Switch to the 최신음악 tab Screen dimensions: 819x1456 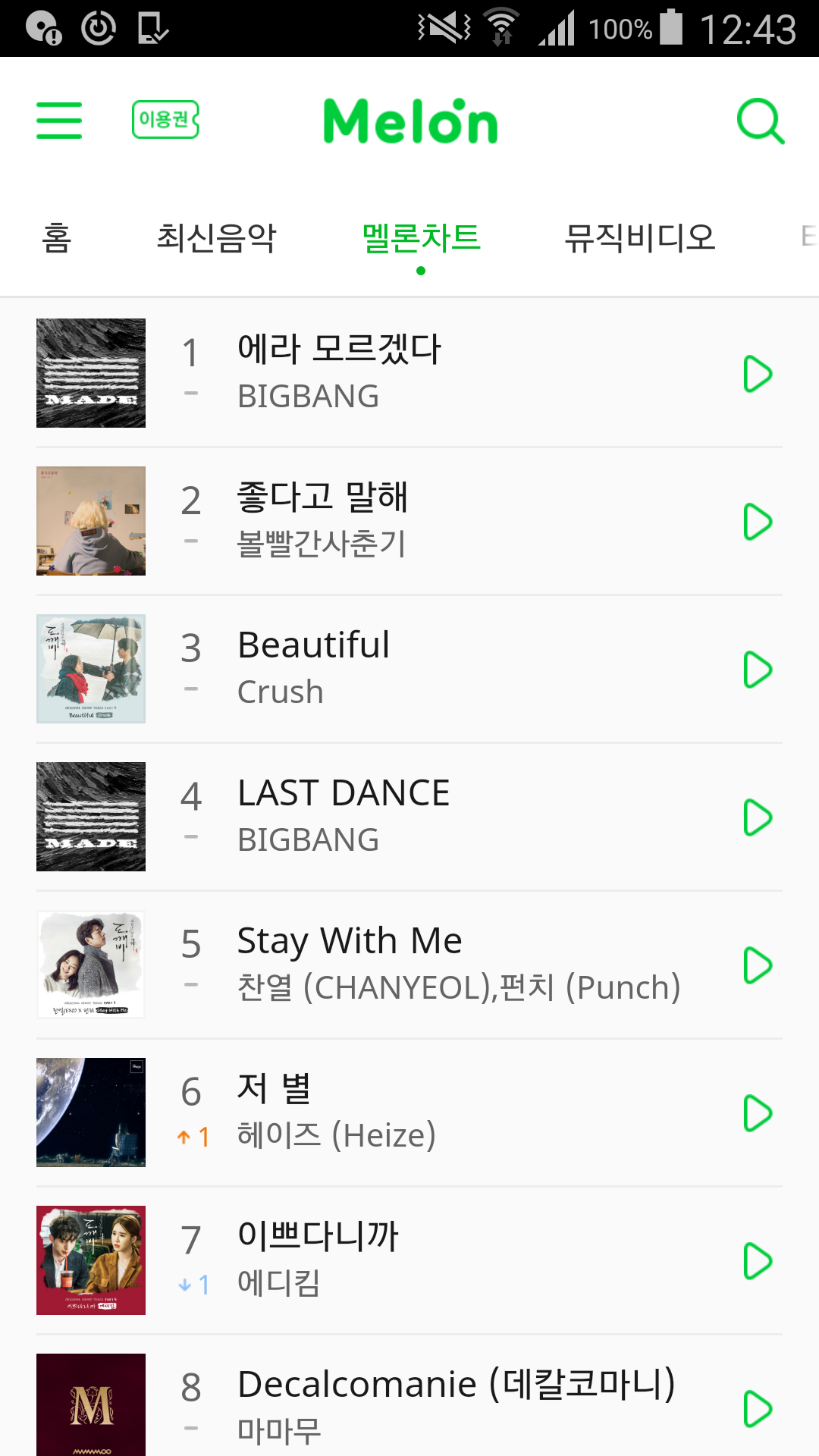216,238
